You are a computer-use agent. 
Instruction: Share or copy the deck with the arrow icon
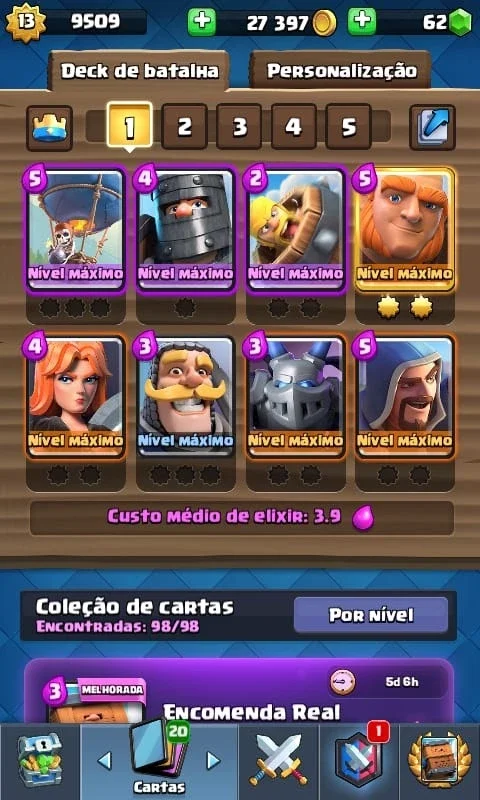click(433, 128)
